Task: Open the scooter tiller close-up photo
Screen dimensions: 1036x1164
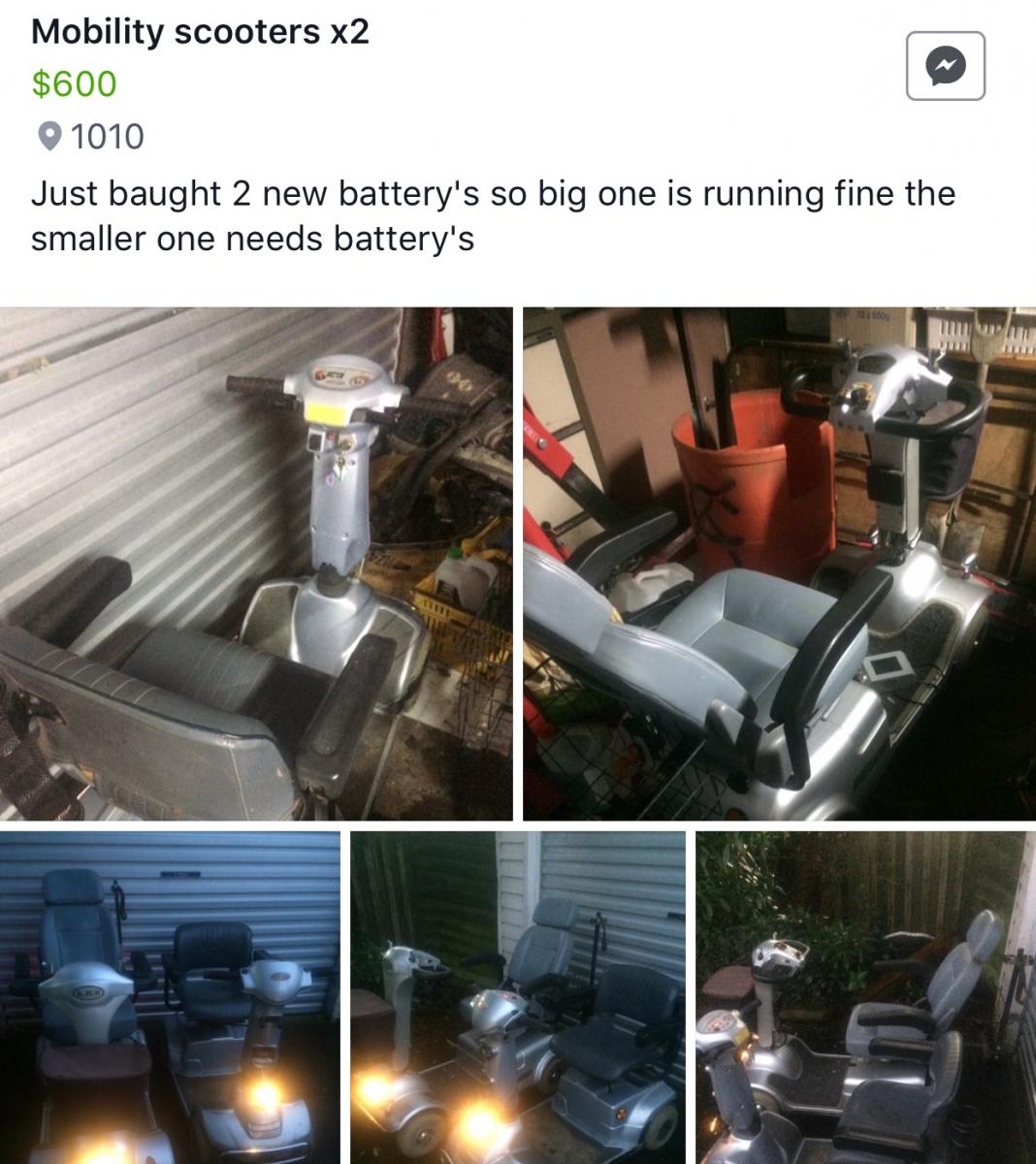Action: point(256,564)
